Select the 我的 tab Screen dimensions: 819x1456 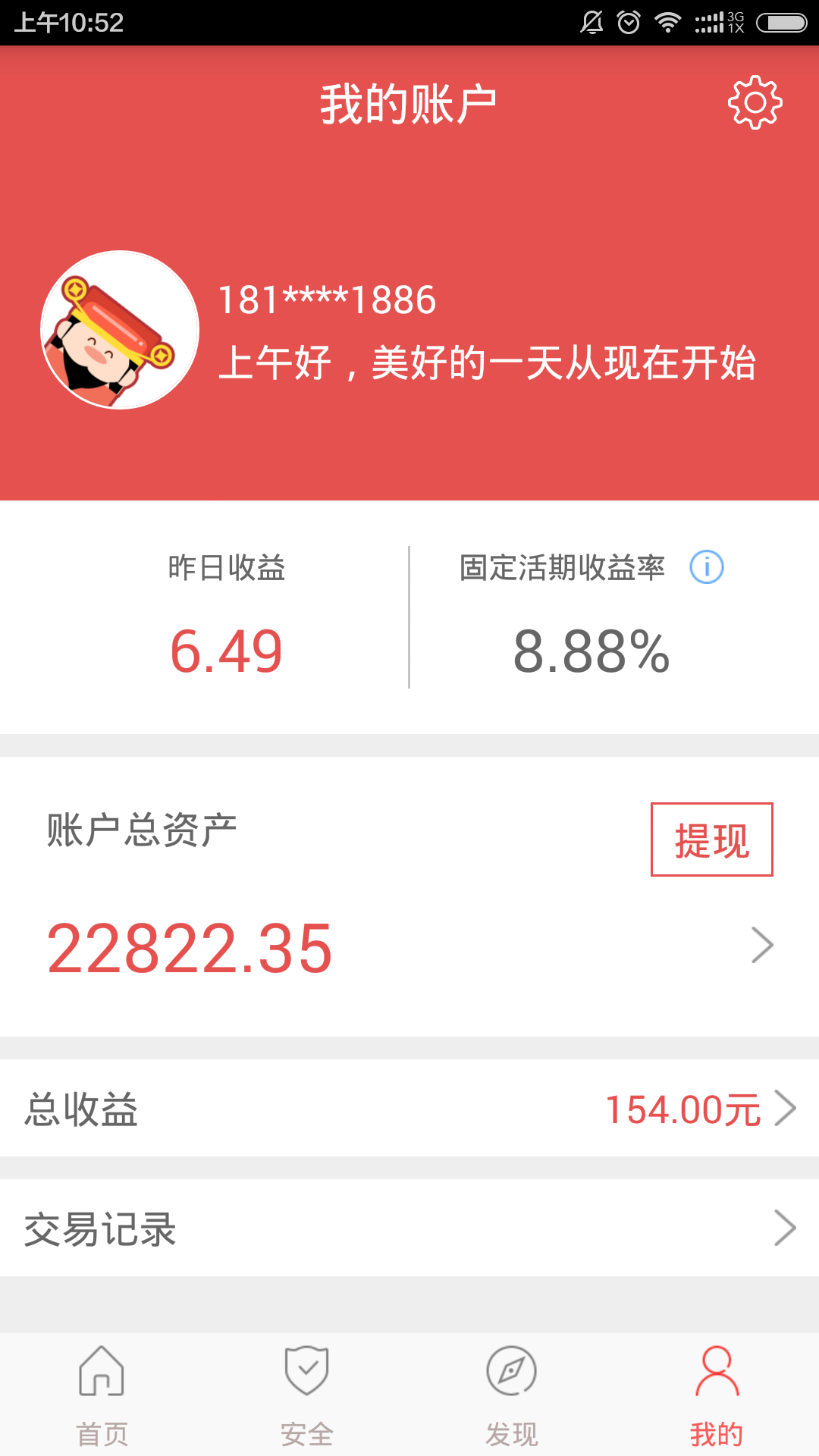point(716,1395)
